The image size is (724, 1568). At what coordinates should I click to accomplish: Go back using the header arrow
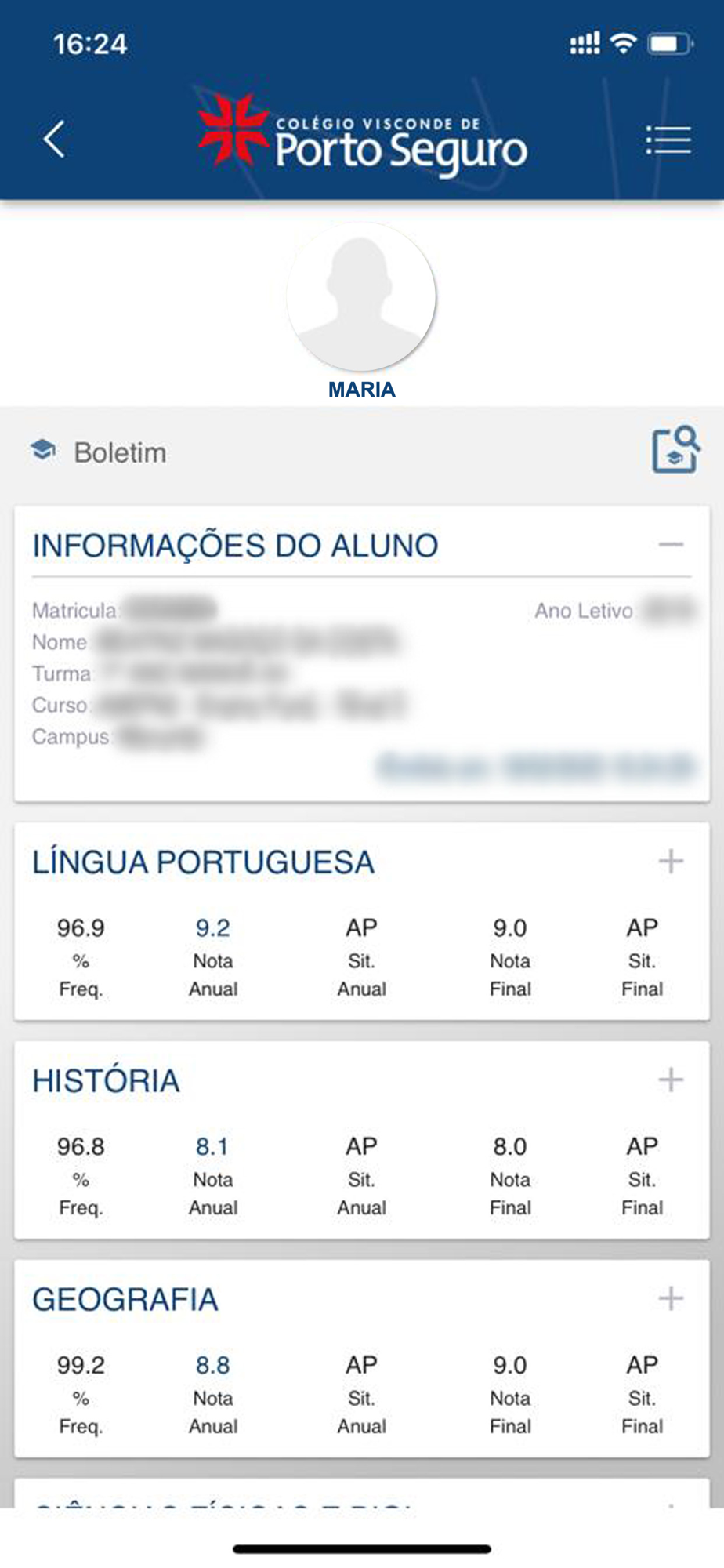(x=54, y=140)
